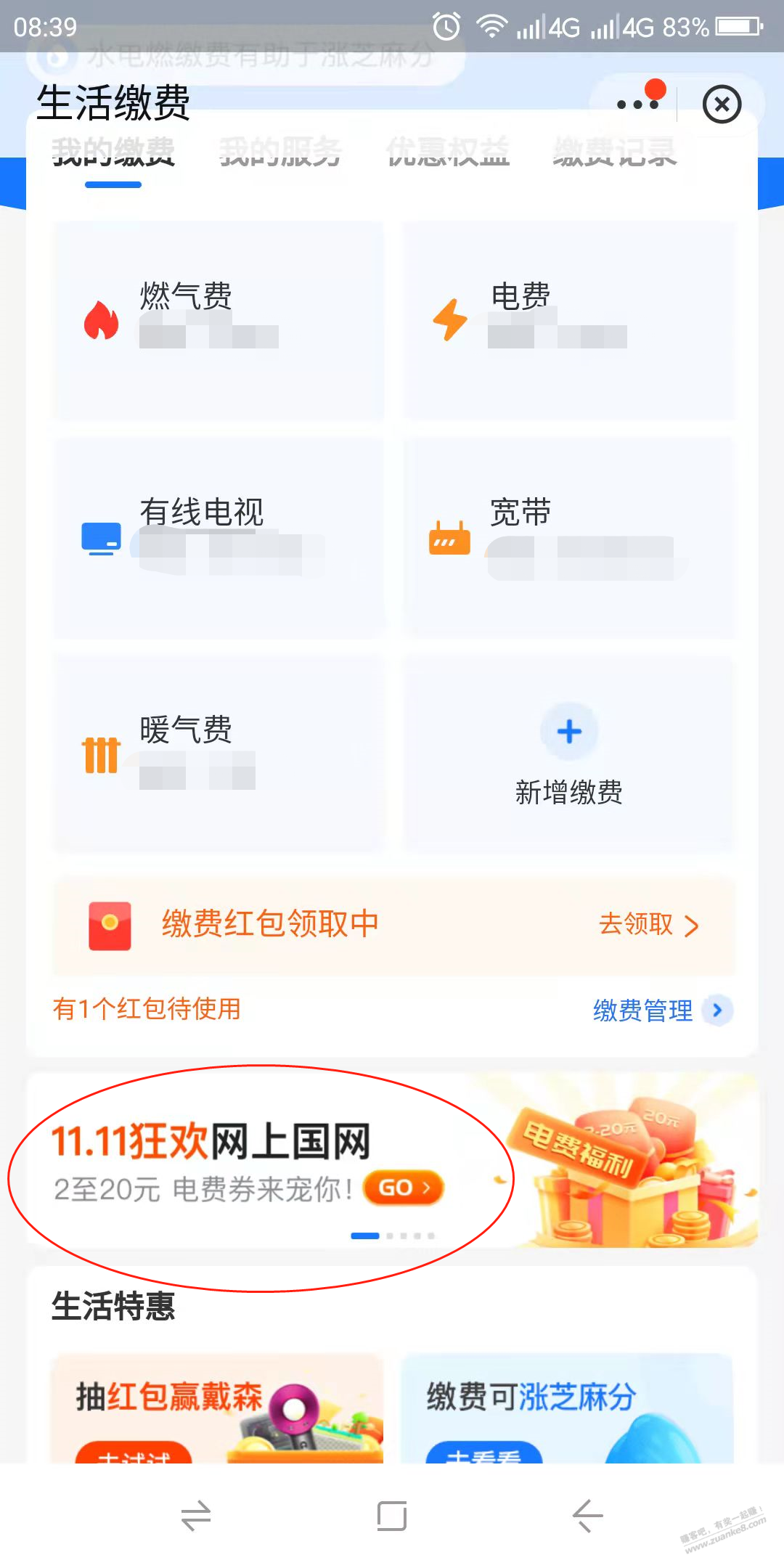Image resolution: width=784 pixels, height=1568 pixels.
Task: Open the 缴费可涨芝麻分 card
Action: tap(567, 1408)
